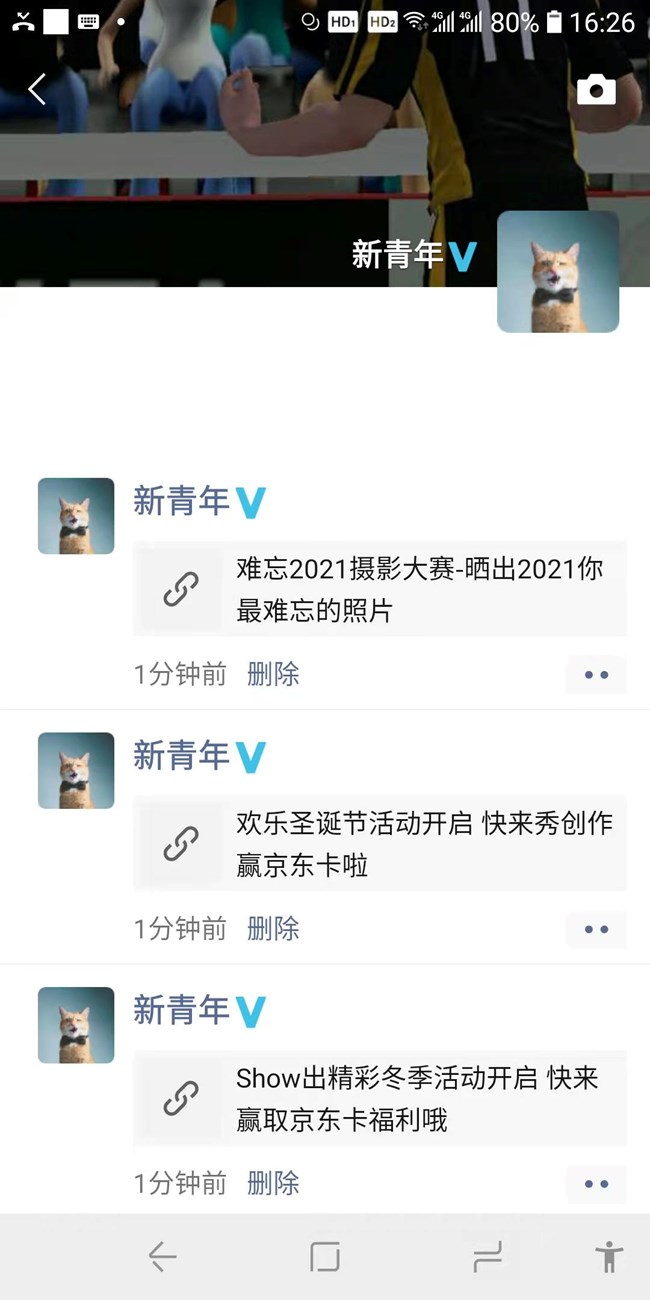This screenshot has width=650, height=1300.
Task: Tap the 新青年 name on the Show出精彩冬季 post
Action: [x=182, y=1011]
